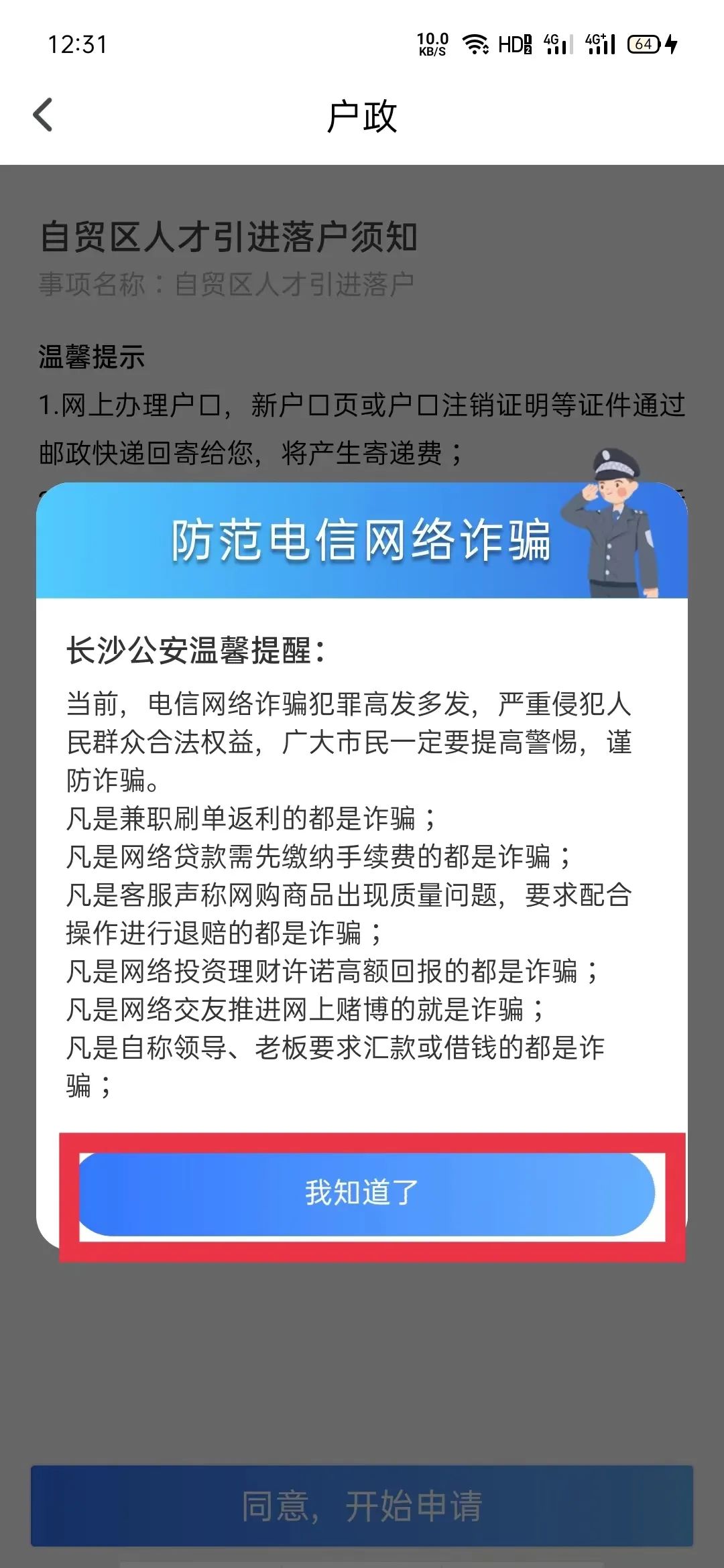Go back using the top-left arrow

43,115
